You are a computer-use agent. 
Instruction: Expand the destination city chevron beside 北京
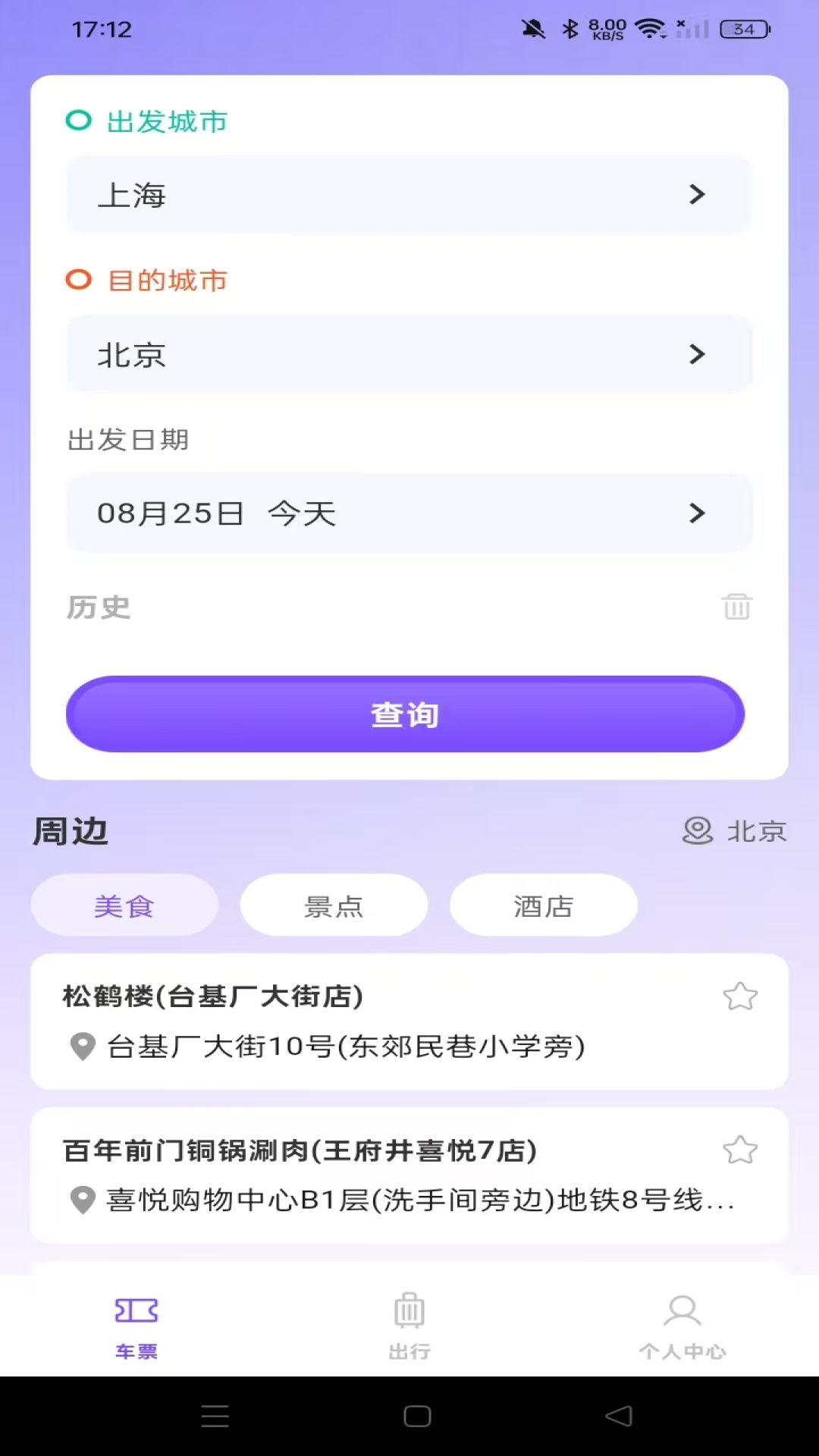[x=697, y=354]
